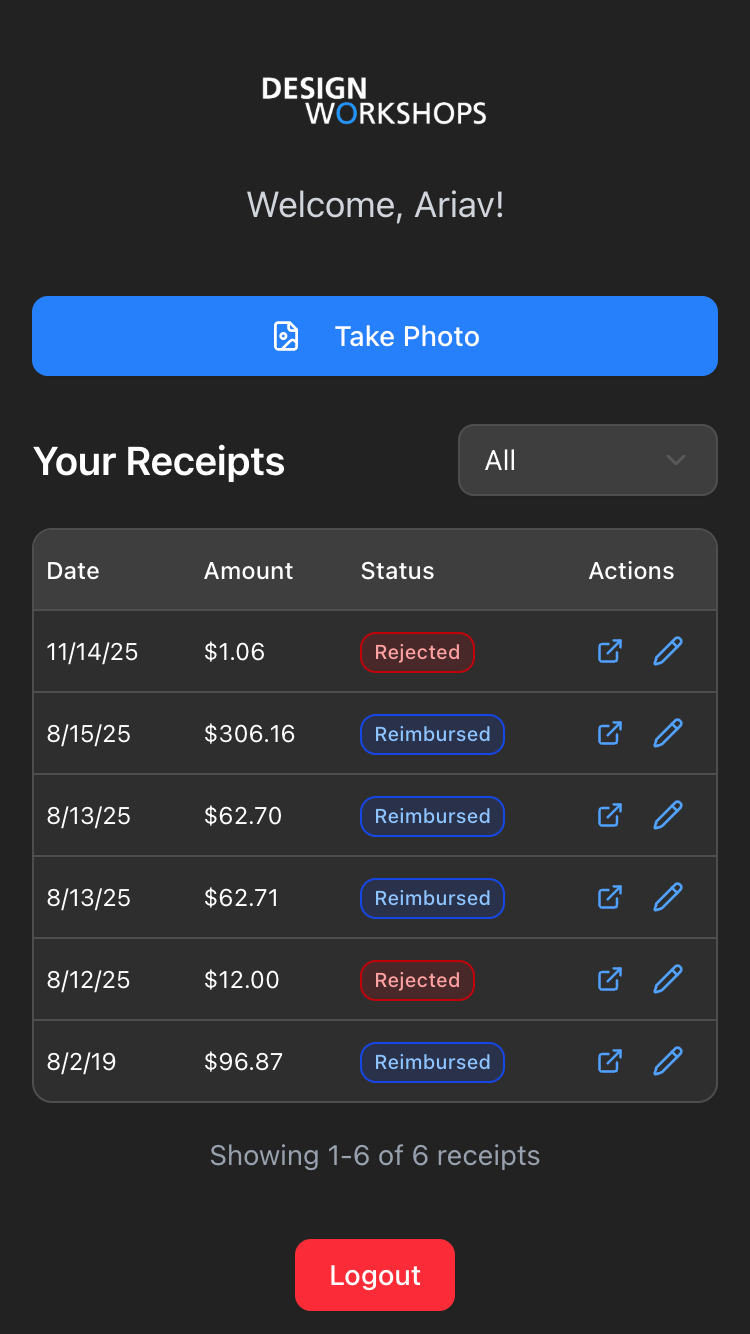Select the Amount column header
The height and width of the screenshot is (1334, 750).
(x=248, y=570)
